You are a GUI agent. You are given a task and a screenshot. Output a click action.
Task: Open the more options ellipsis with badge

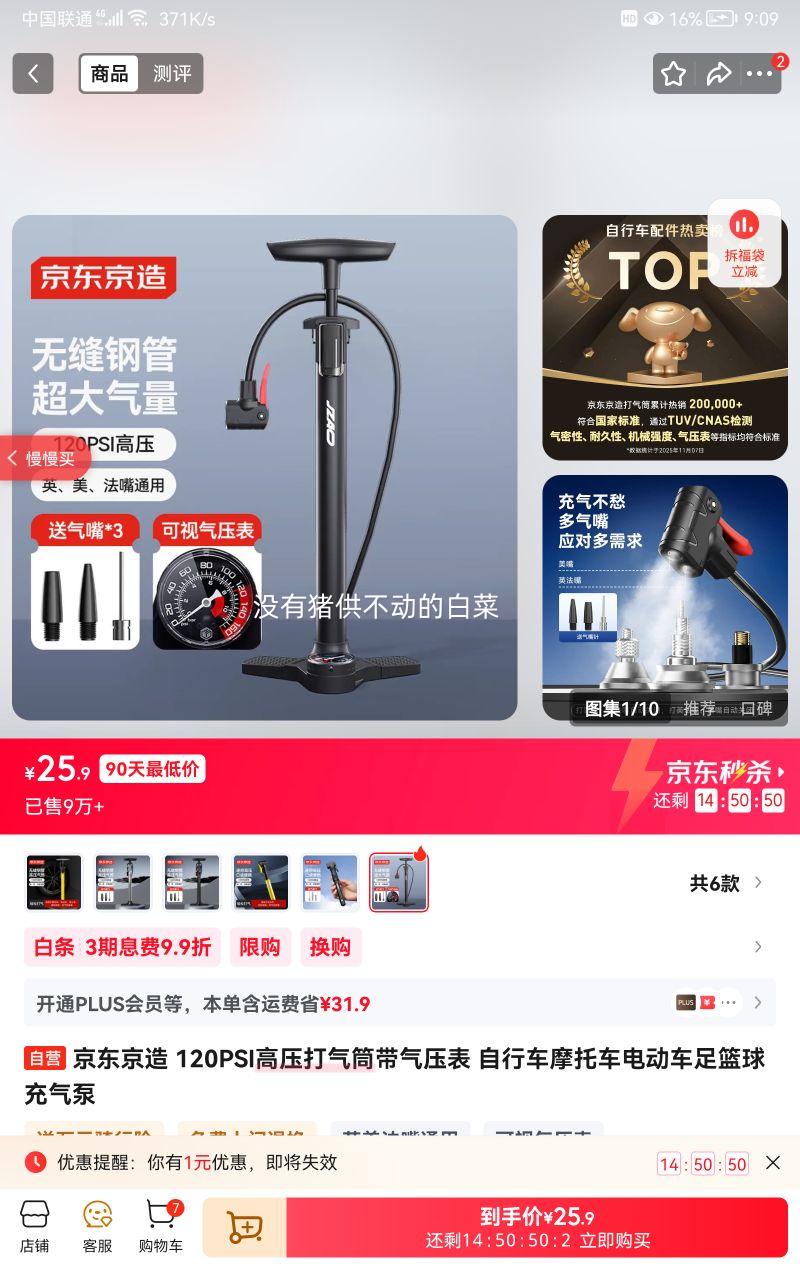click(x=762, y=73)
